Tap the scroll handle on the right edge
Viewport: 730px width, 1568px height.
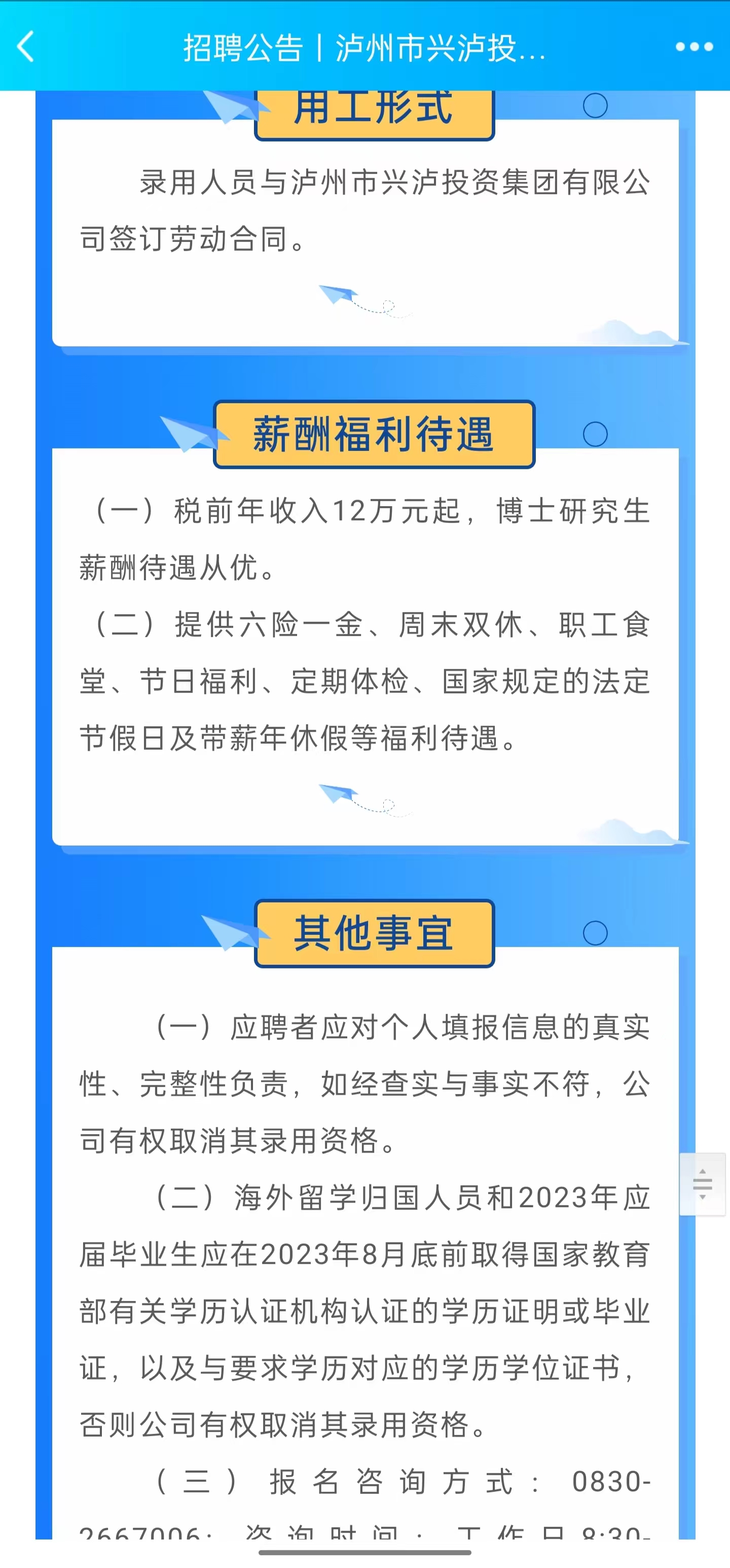703,1184
